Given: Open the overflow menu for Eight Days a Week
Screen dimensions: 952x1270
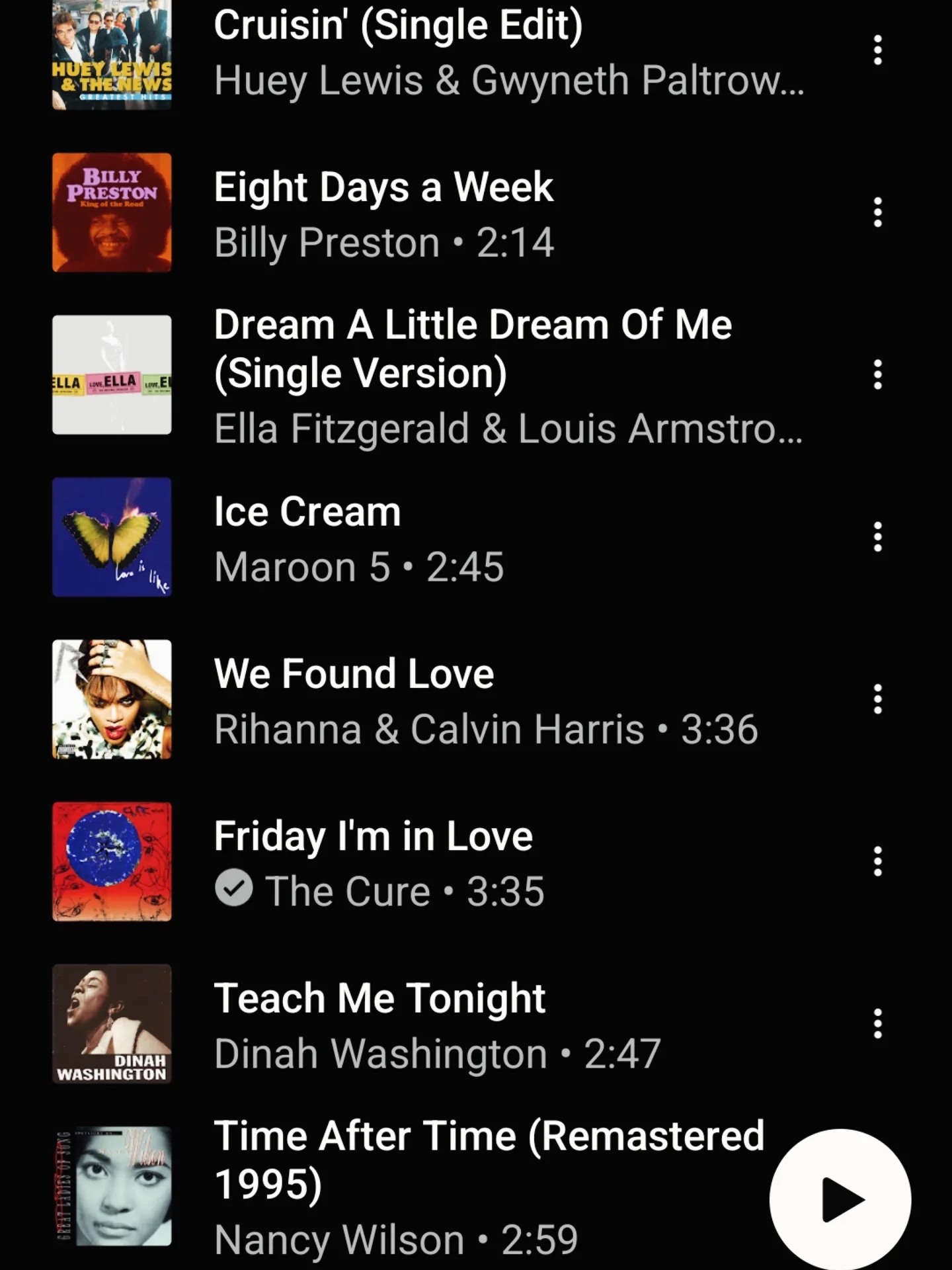Looking at the screenshot, I should tap(877, 212).
